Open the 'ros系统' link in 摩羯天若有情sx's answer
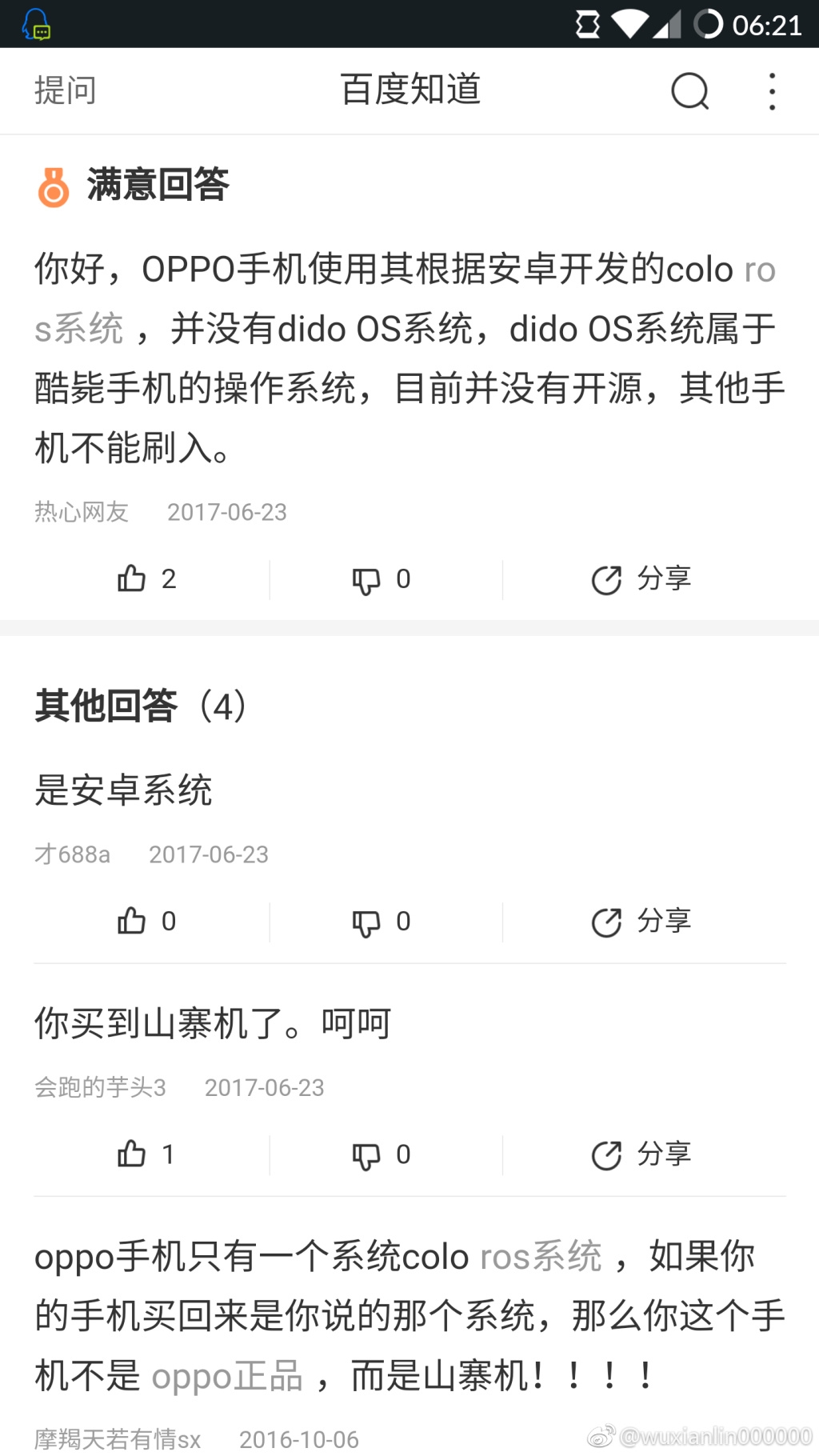Screen dimensions: 819x1456 pyautogui.click(x=541, y=1257)
